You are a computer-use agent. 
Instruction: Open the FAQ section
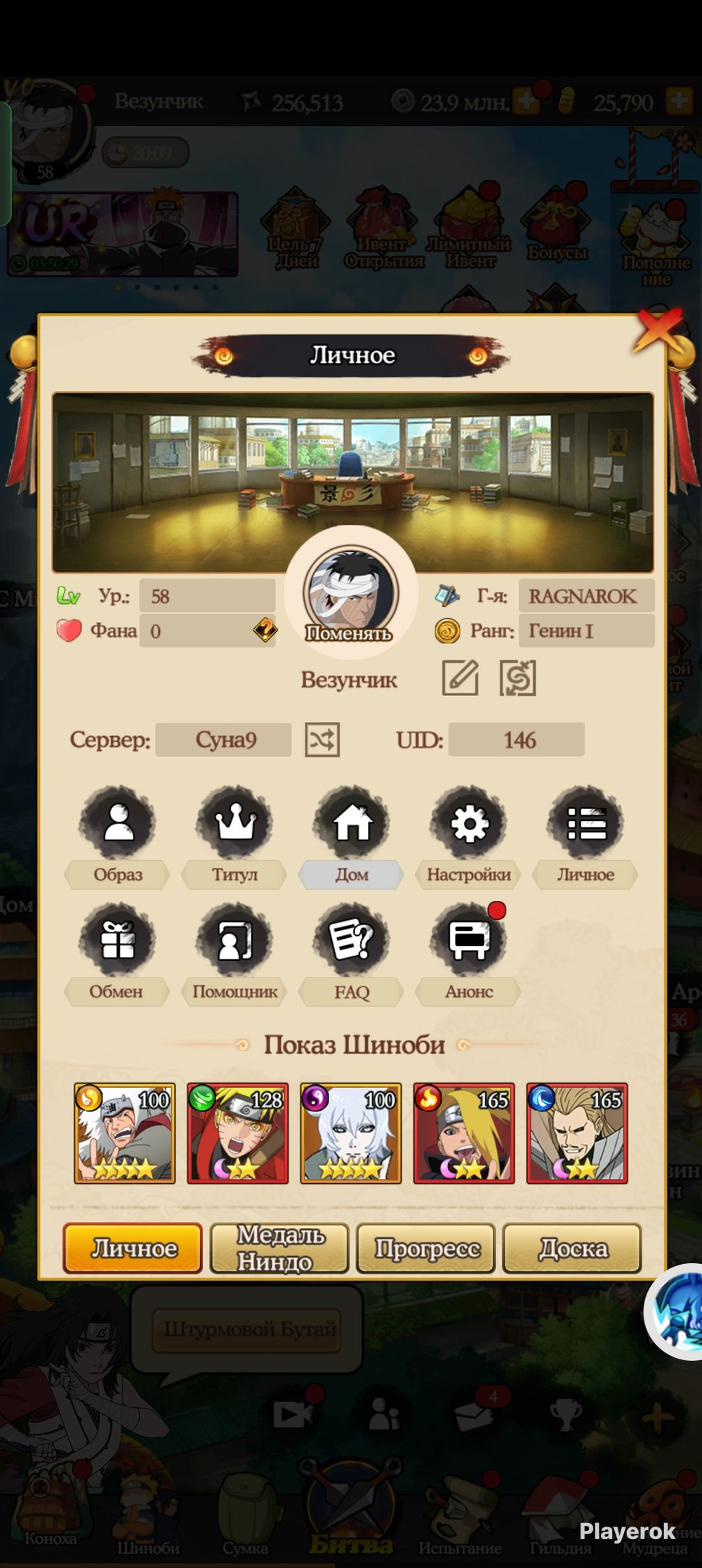352,940
